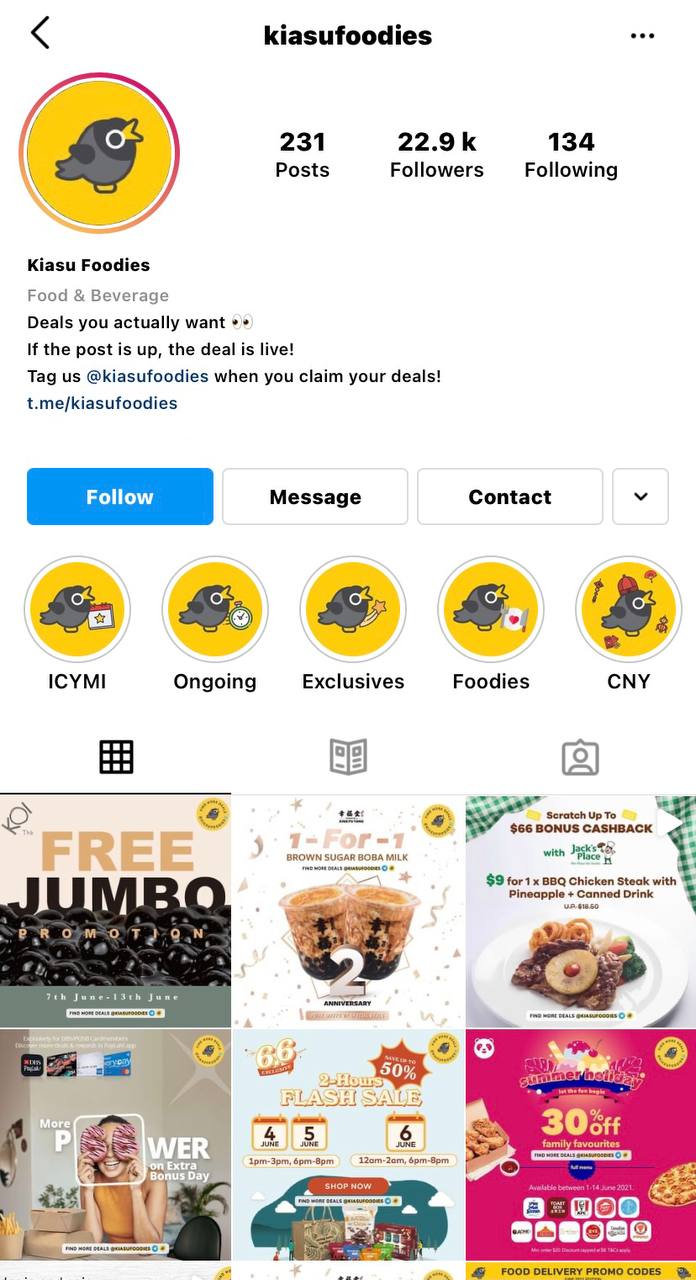Tap the Contact button

(510, 497)
